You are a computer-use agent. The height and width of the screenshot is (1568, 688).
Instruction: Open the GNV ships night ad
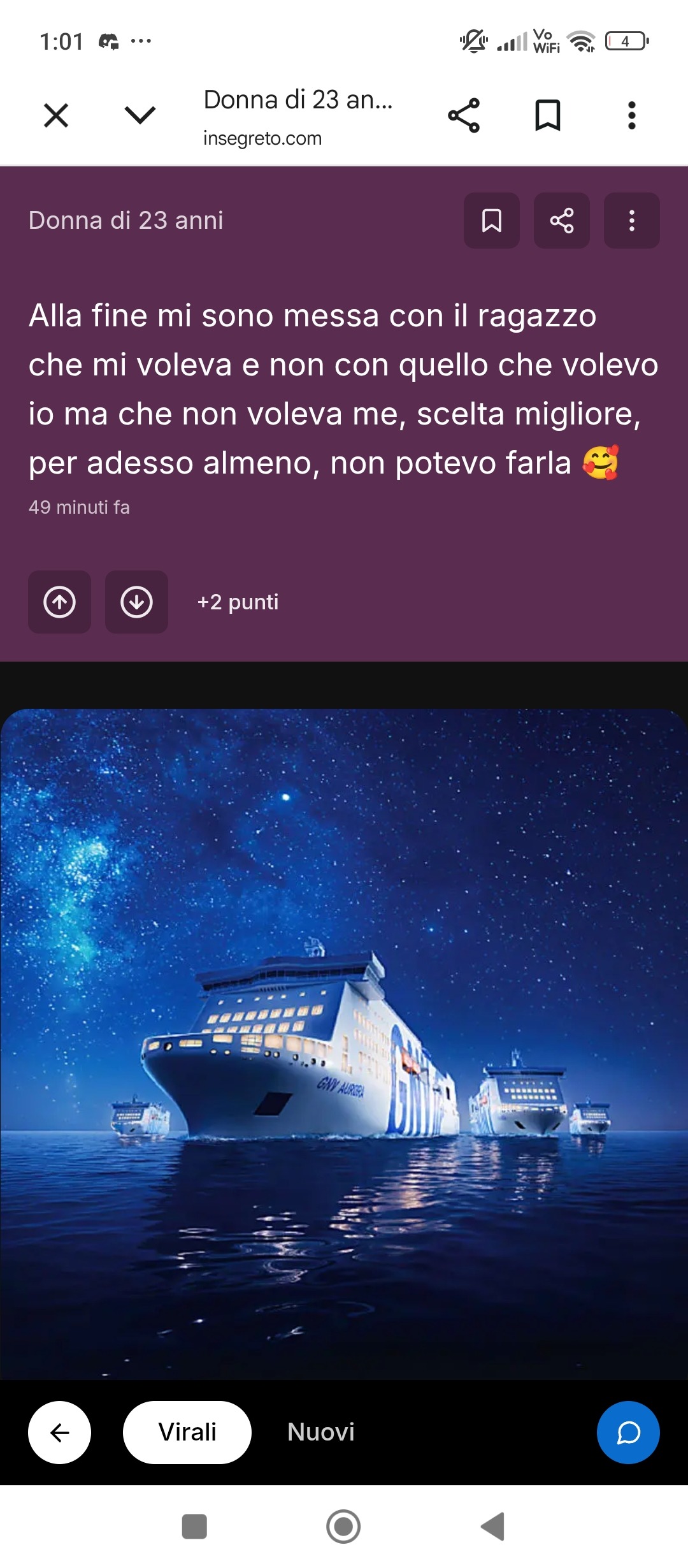344,1044
